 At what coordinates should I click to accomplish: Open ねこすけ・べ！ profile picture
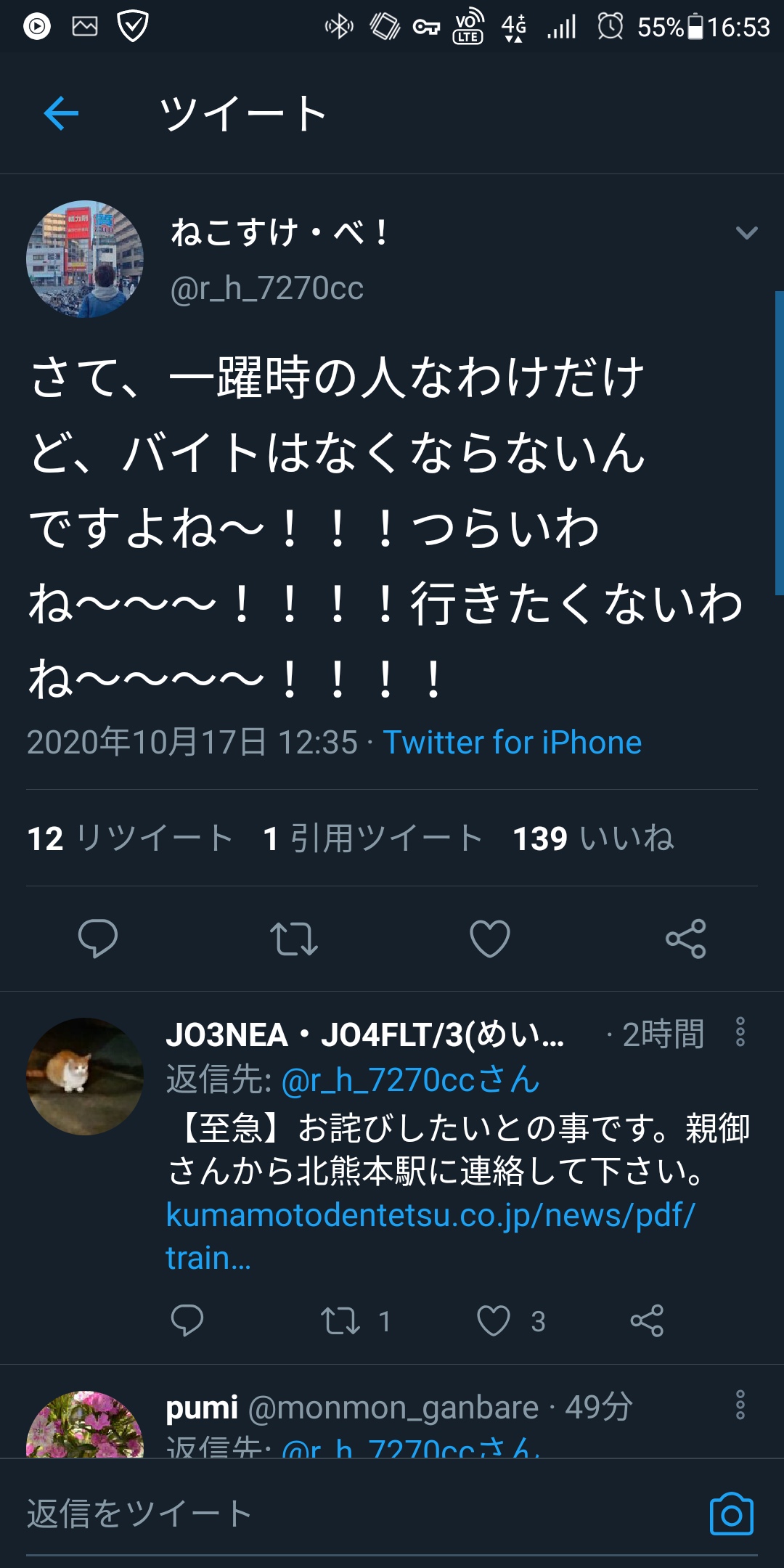pos(85,259)
